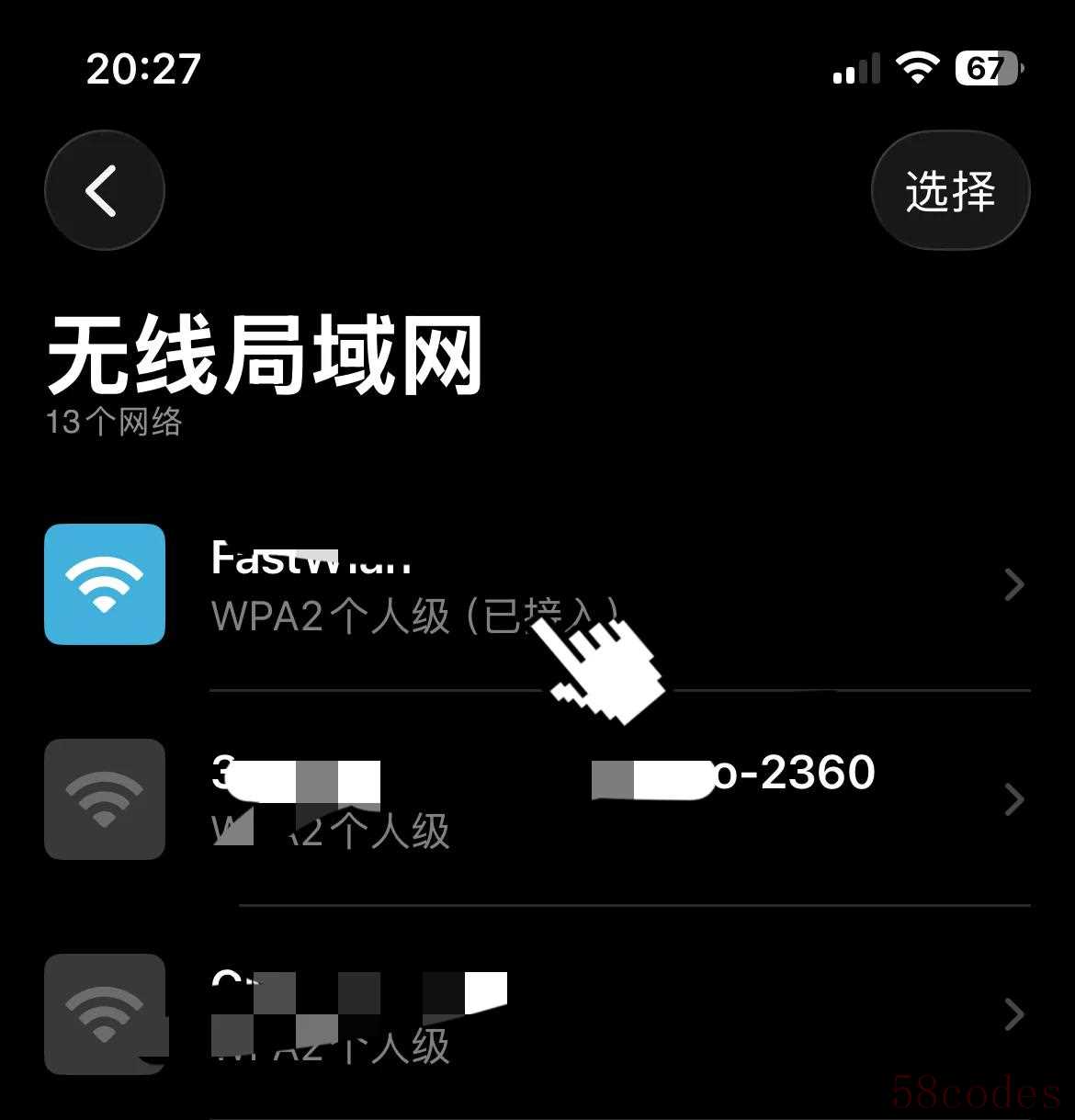
Task: Go back using the arrow button
Action: [104, 190]
